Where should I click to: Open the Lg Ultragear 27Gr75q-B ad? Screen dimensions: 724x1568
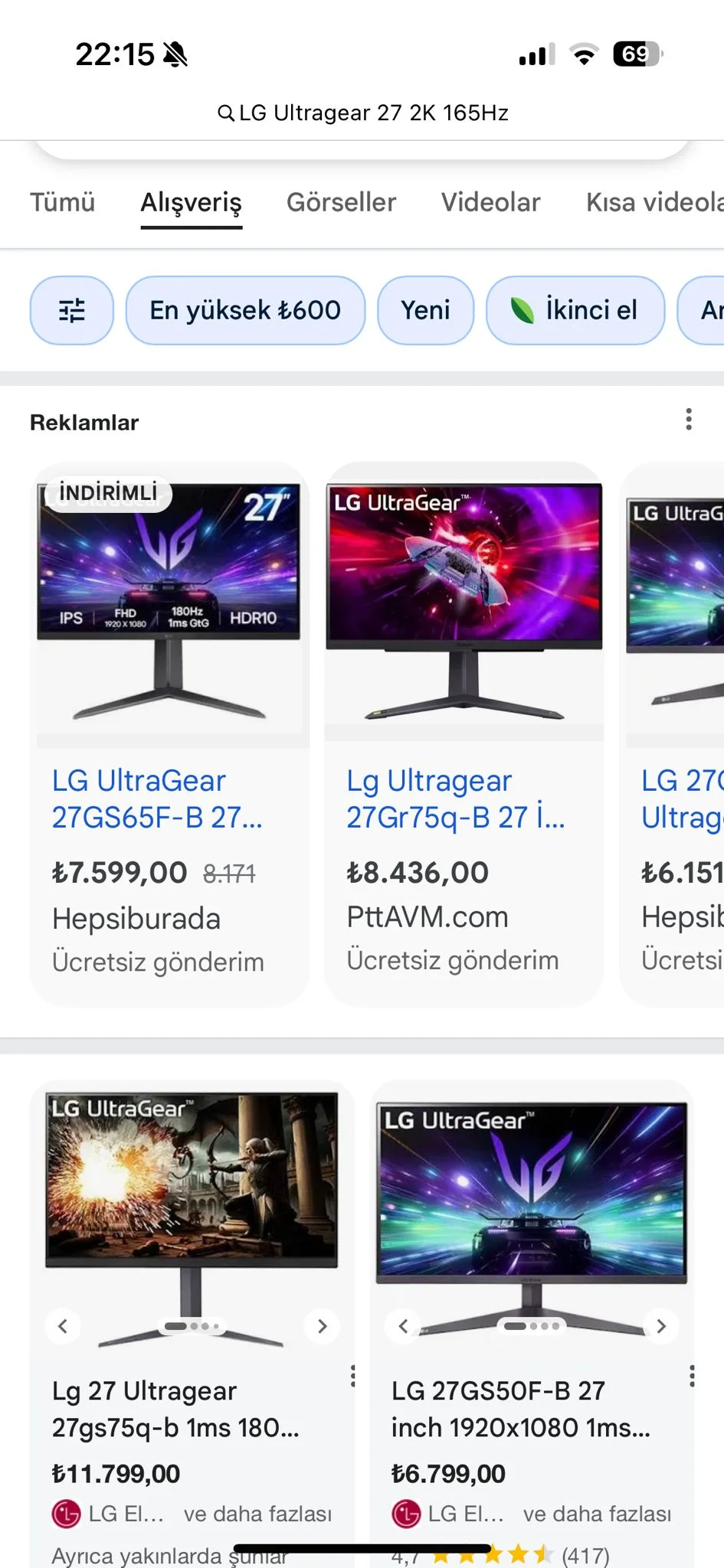tap(455, 799)
